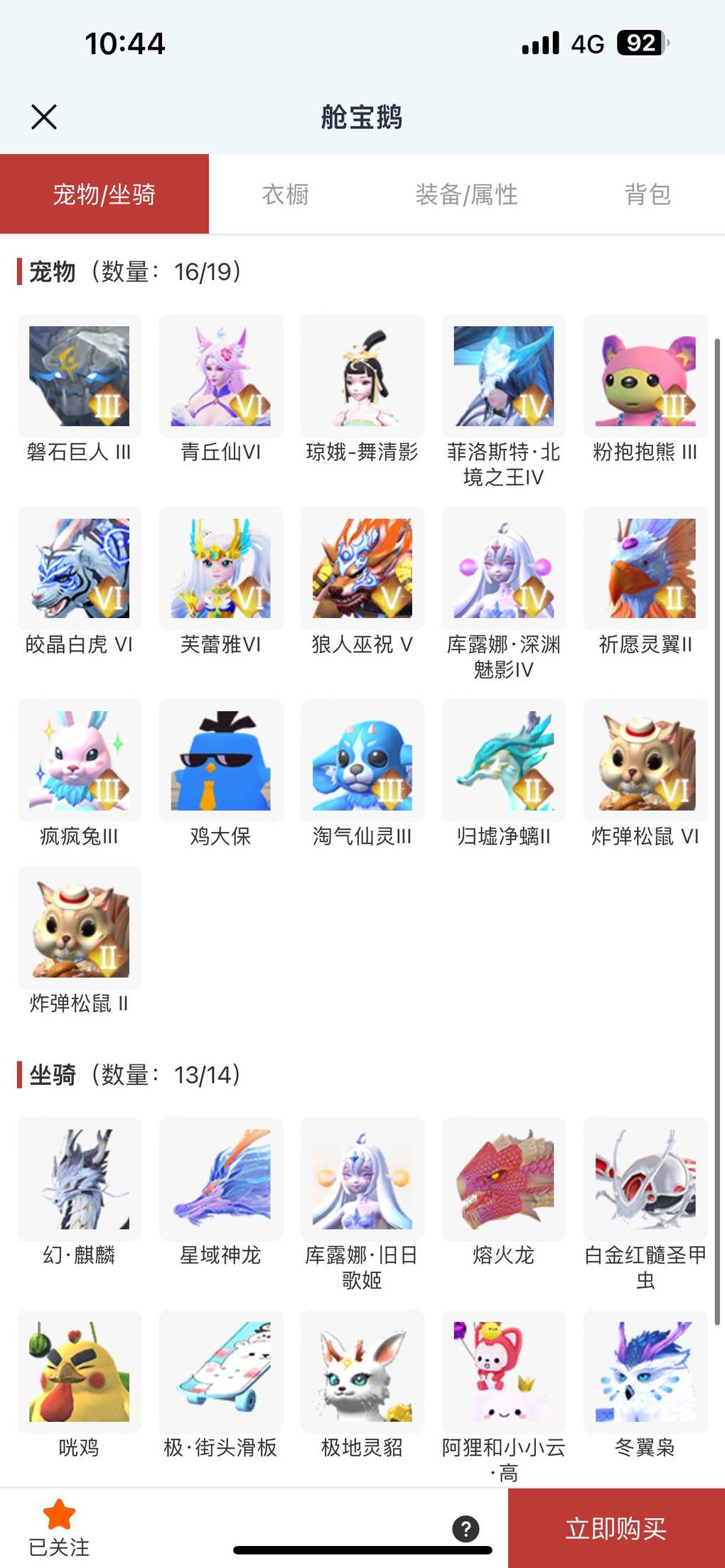
Task: View the 青丘仙VI pet
Action: [221, 377]
